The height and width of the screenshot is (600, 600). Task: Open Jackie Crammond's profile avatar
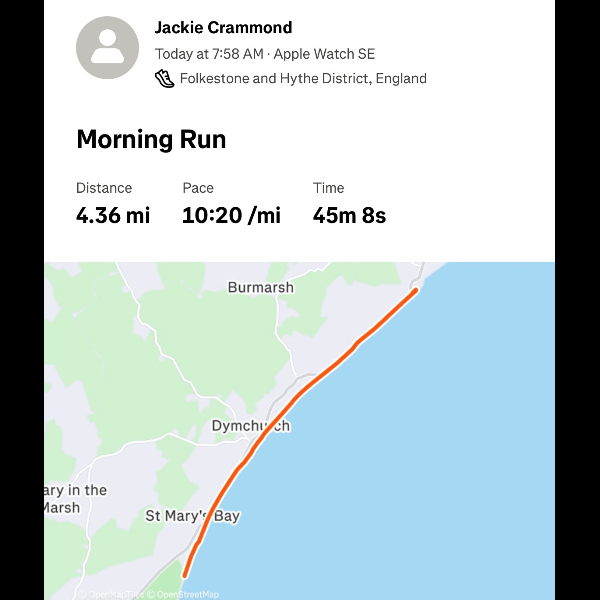[107, 48]
